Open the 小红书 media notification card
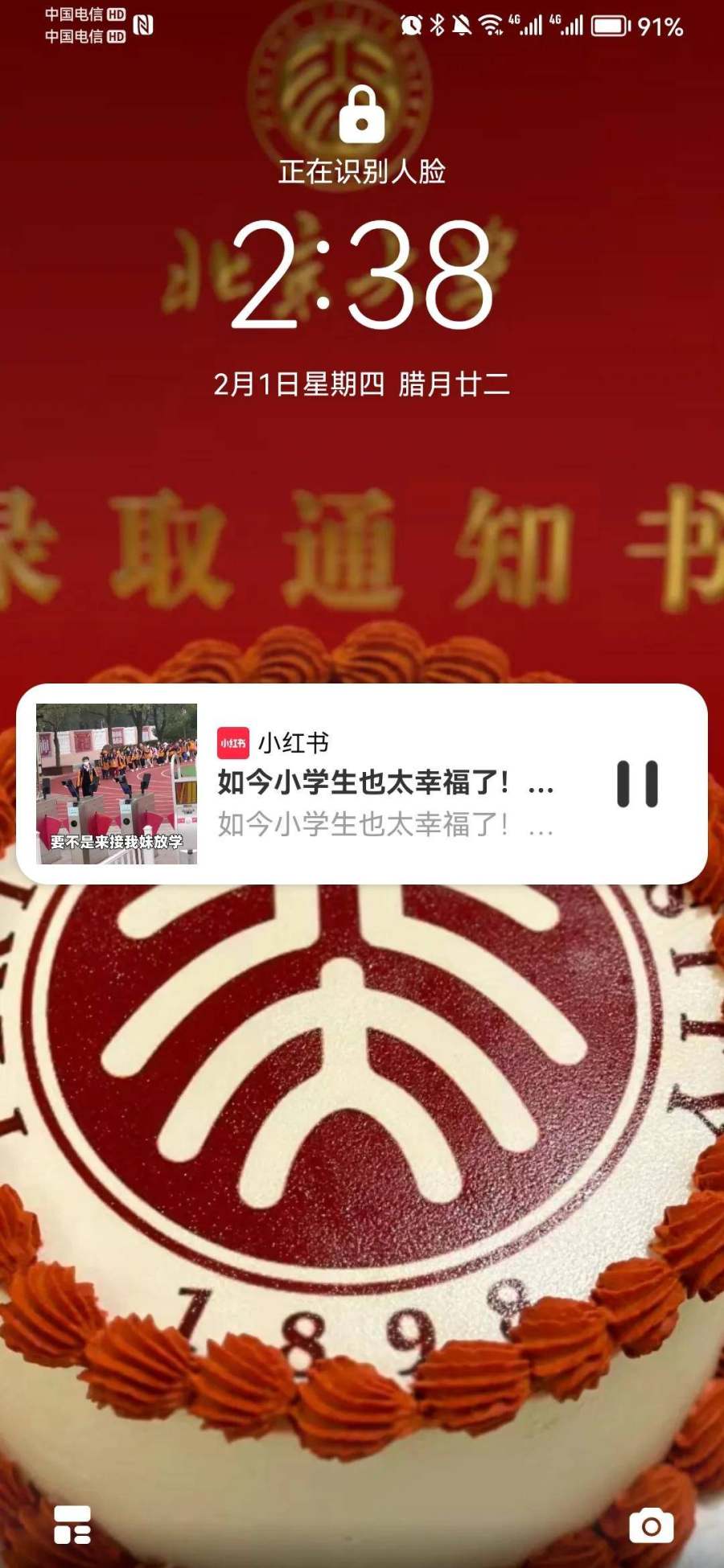This screenshot has width=724, height=1568. [385, 783]
